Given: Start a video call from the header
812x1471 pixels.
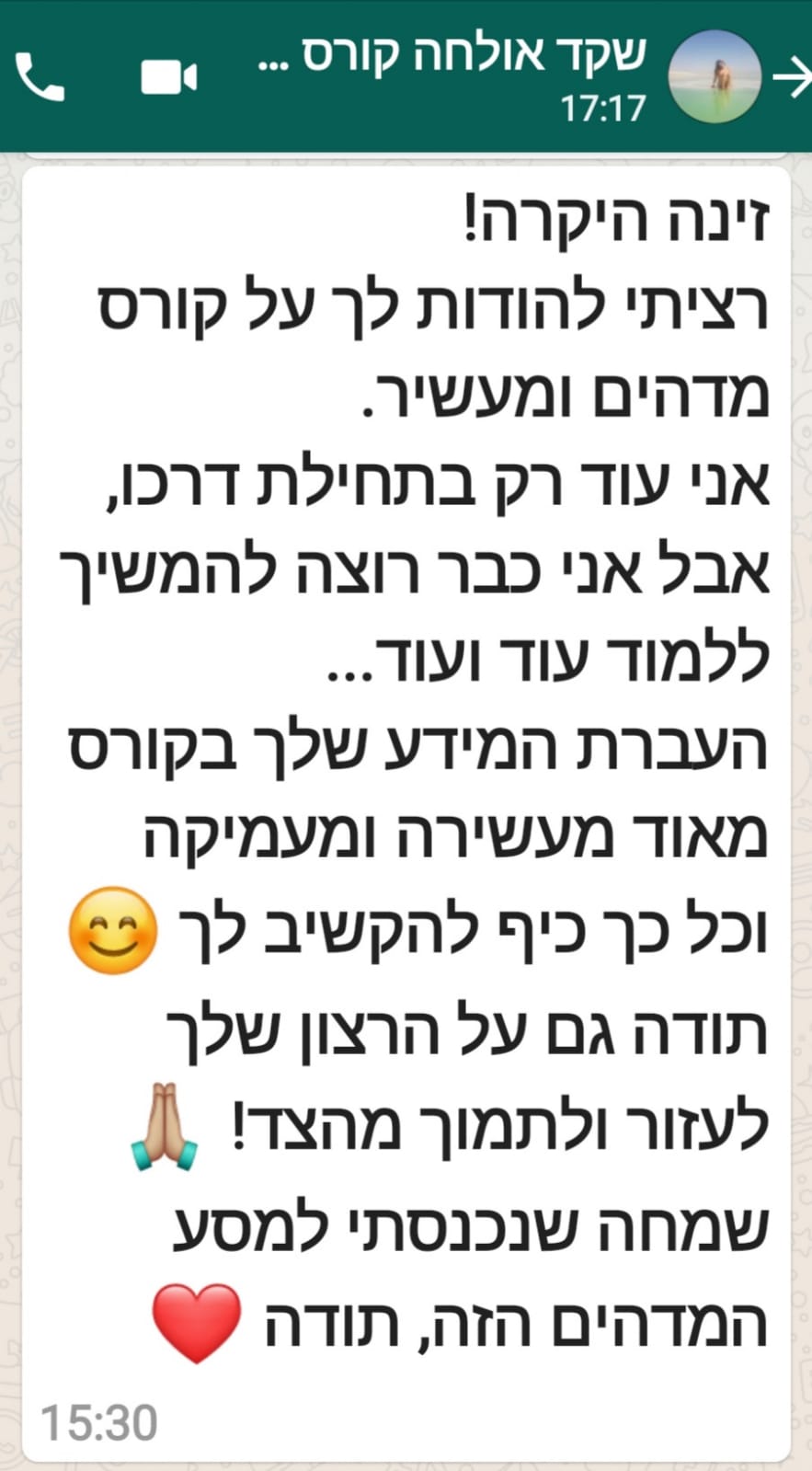Looking at the screenshot, I should [168, 78].
